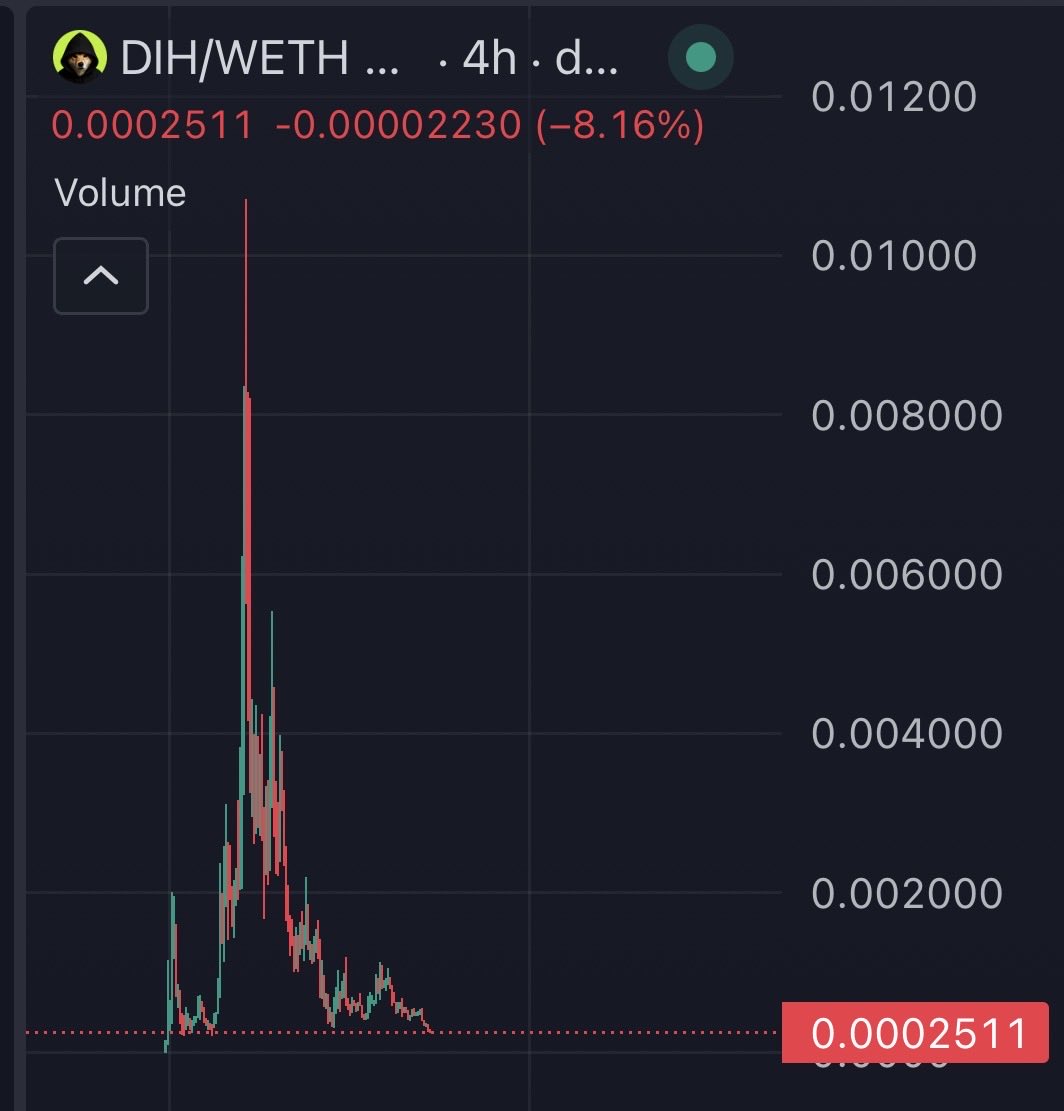Open the DIH/WETH symbol title
The image size is (1064, 1111).
tap(260, 57)
